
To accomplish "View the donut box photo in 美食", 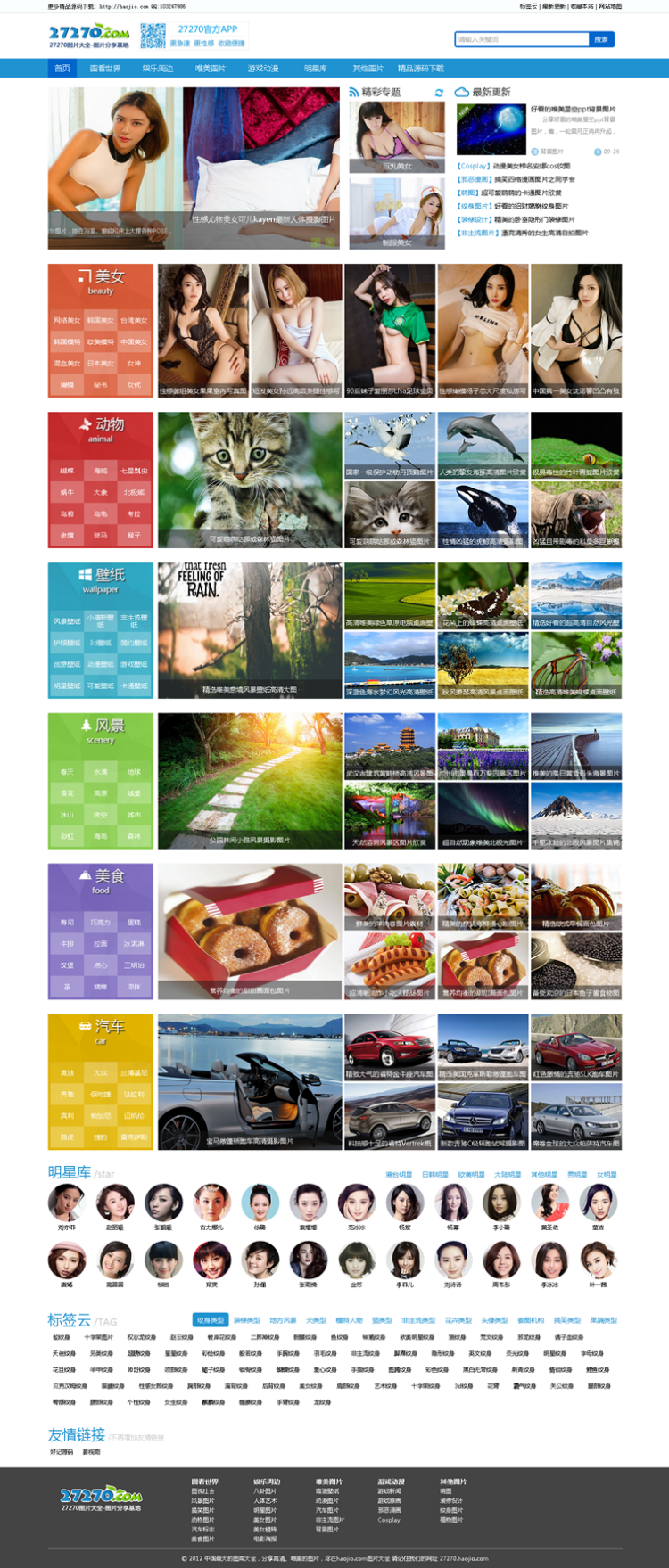I will tap(250, 931).
